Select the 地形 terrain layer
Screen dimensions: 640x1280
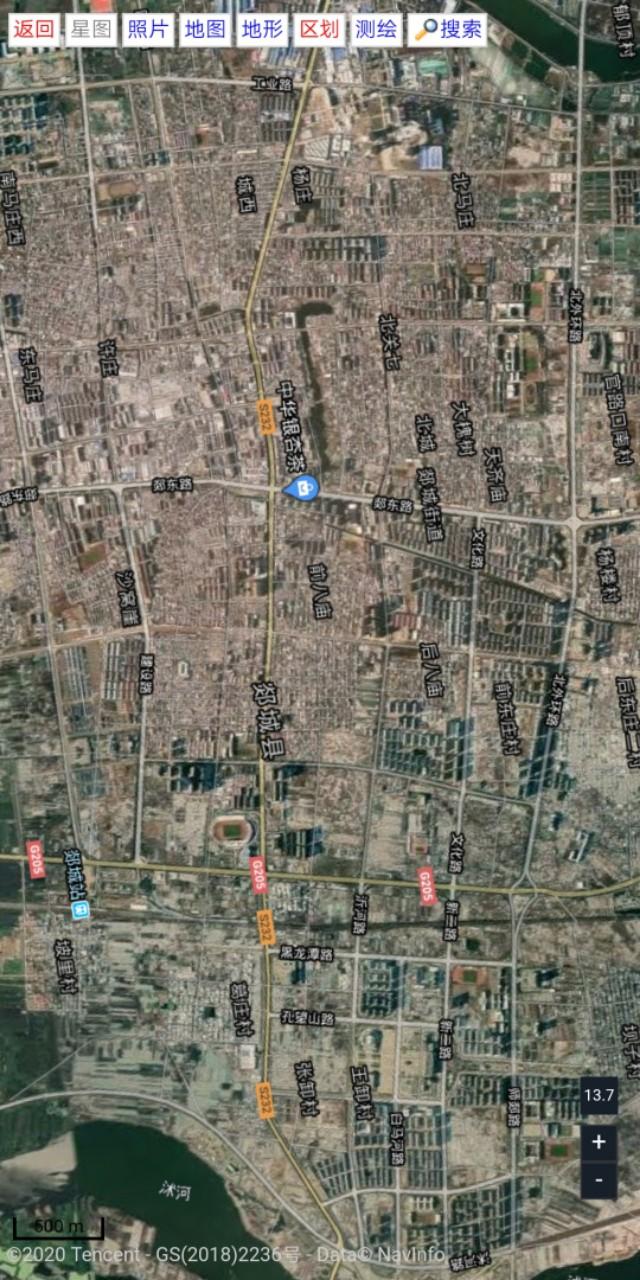tap(262, 29)
